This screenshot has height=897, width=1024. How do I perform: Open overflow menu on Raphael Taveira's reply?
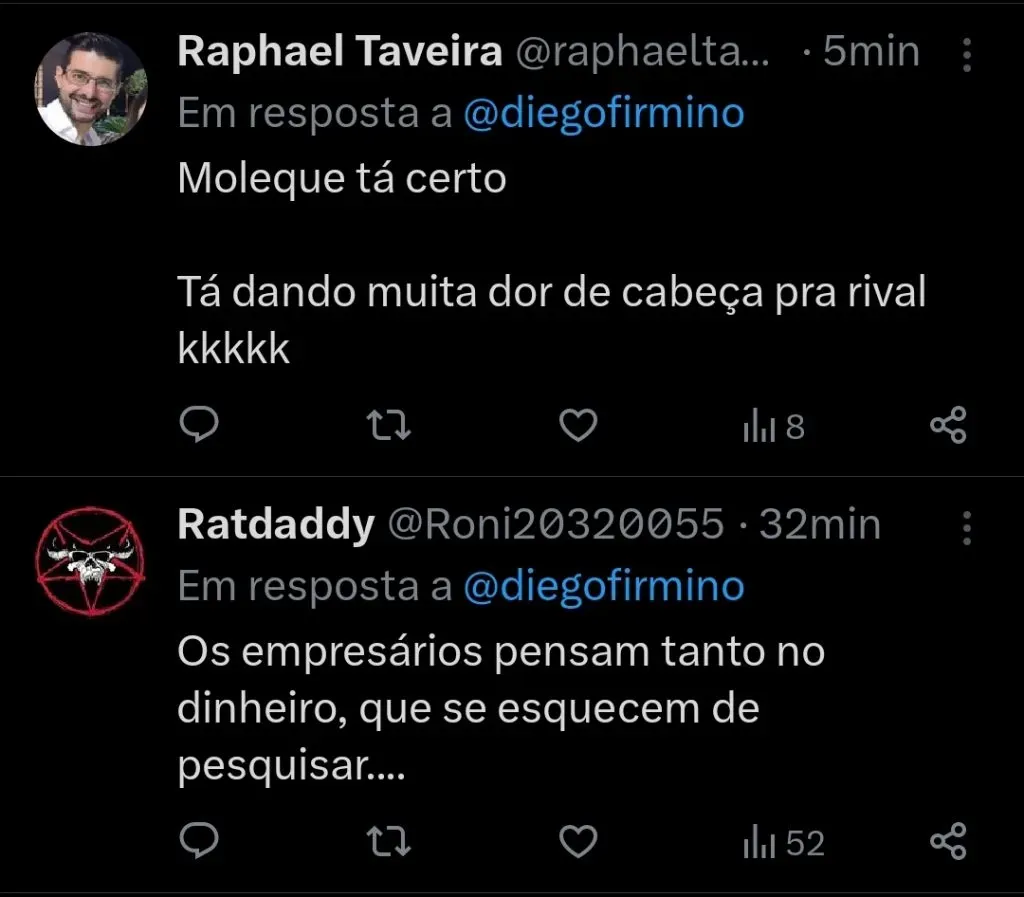tap(966, 55)
